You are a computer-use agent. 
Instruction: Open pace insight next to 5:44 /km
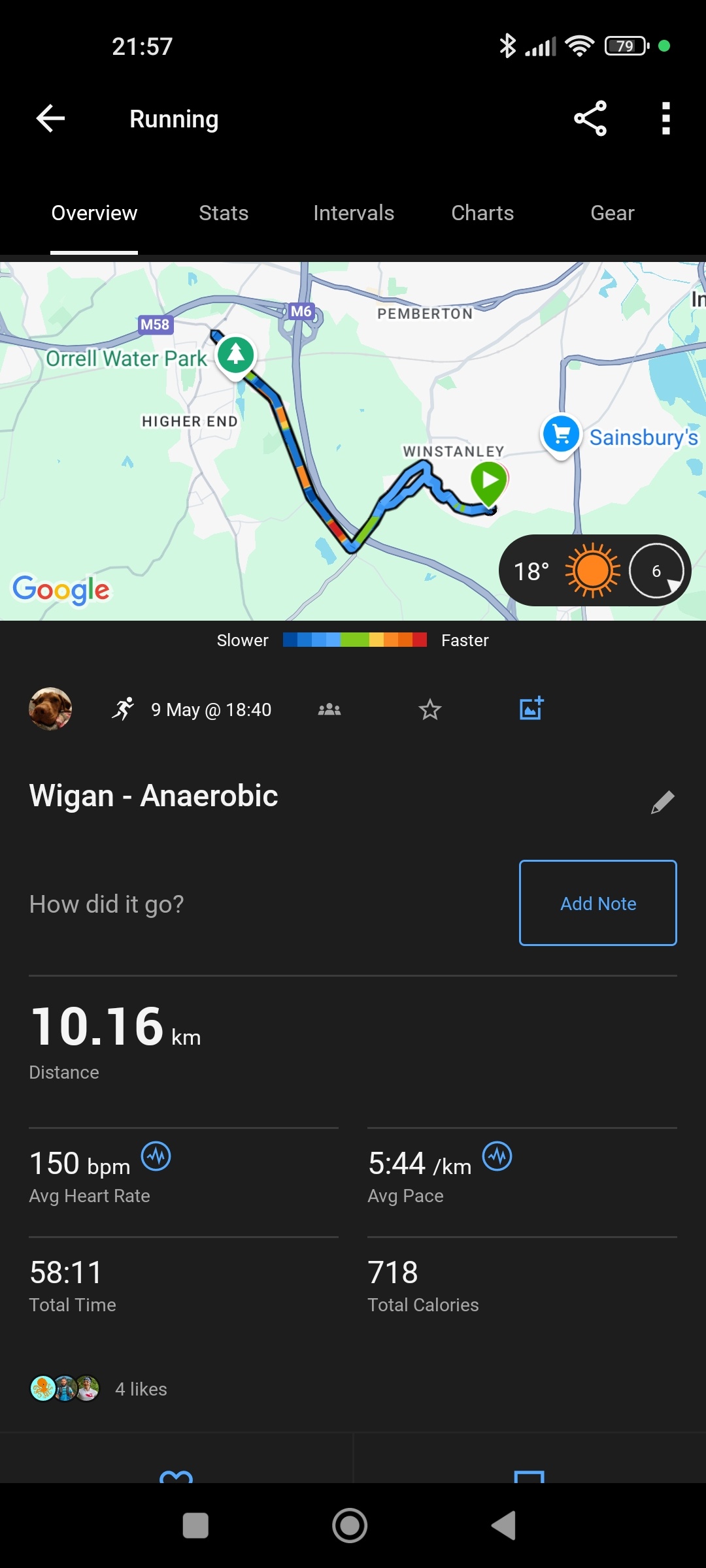tap(497, 1156)
